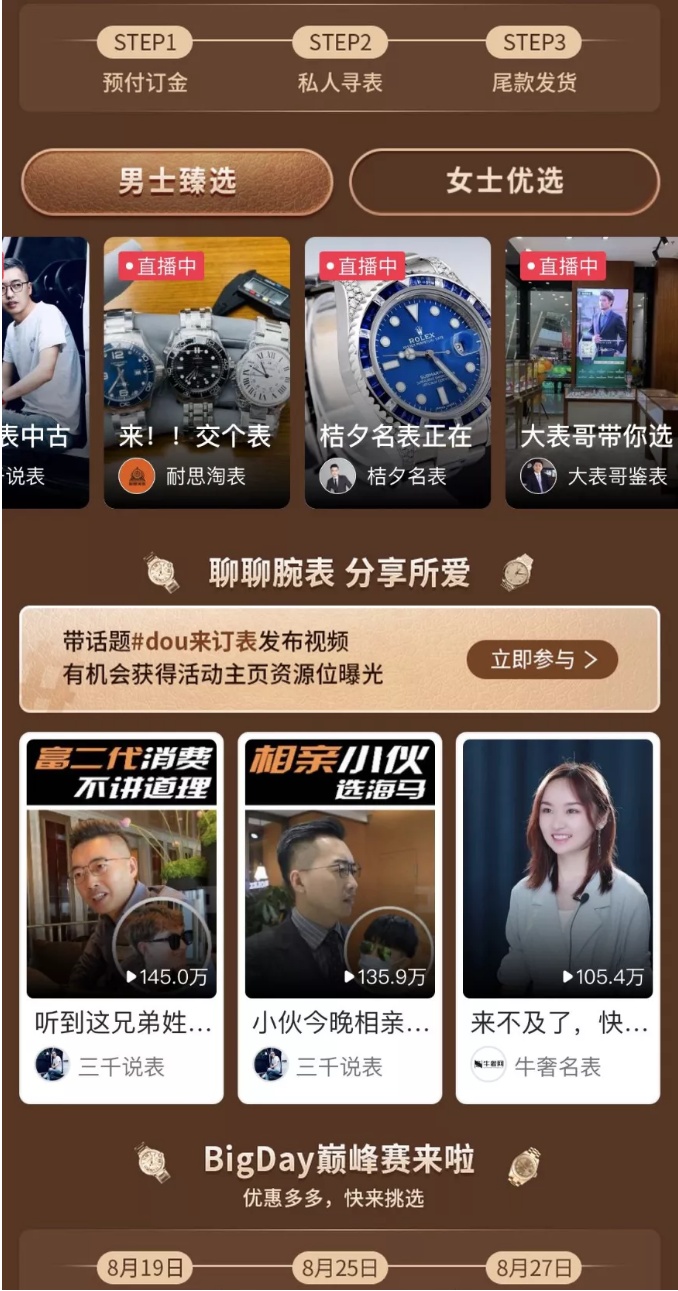678x1291 pixels.
Task: Play the 牛奢名表 video card
Action: [x=557, y=868]
